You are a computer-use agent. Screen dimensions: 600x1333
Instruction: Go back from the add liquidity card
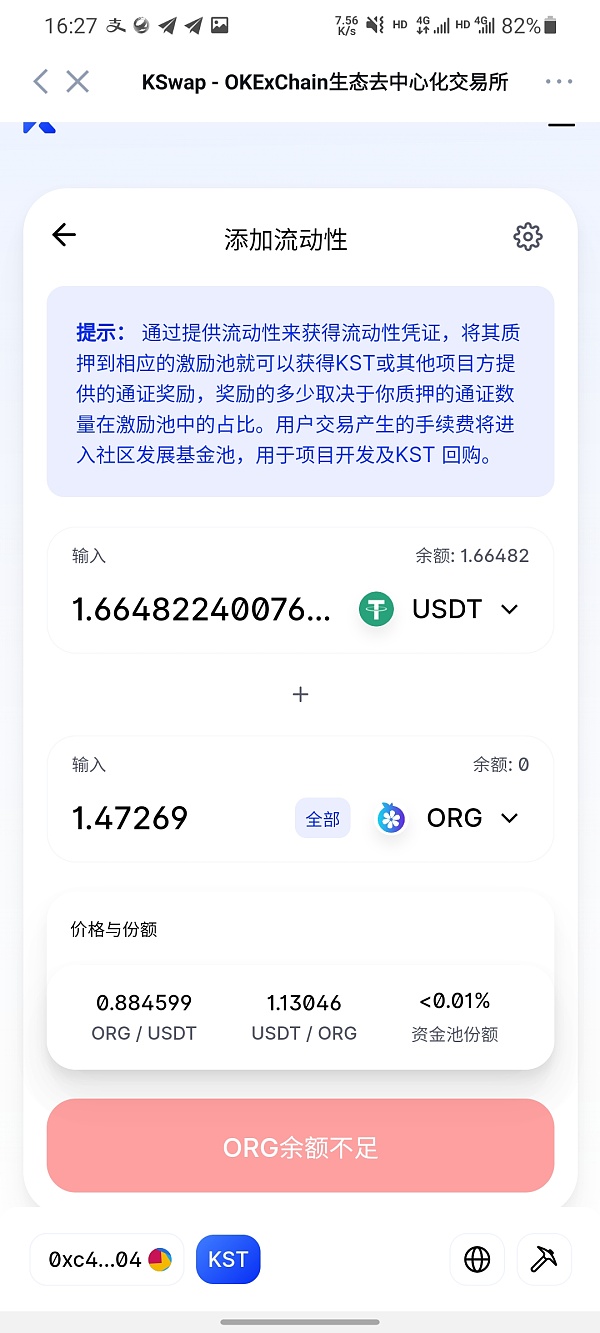click(x=64, y=235)
